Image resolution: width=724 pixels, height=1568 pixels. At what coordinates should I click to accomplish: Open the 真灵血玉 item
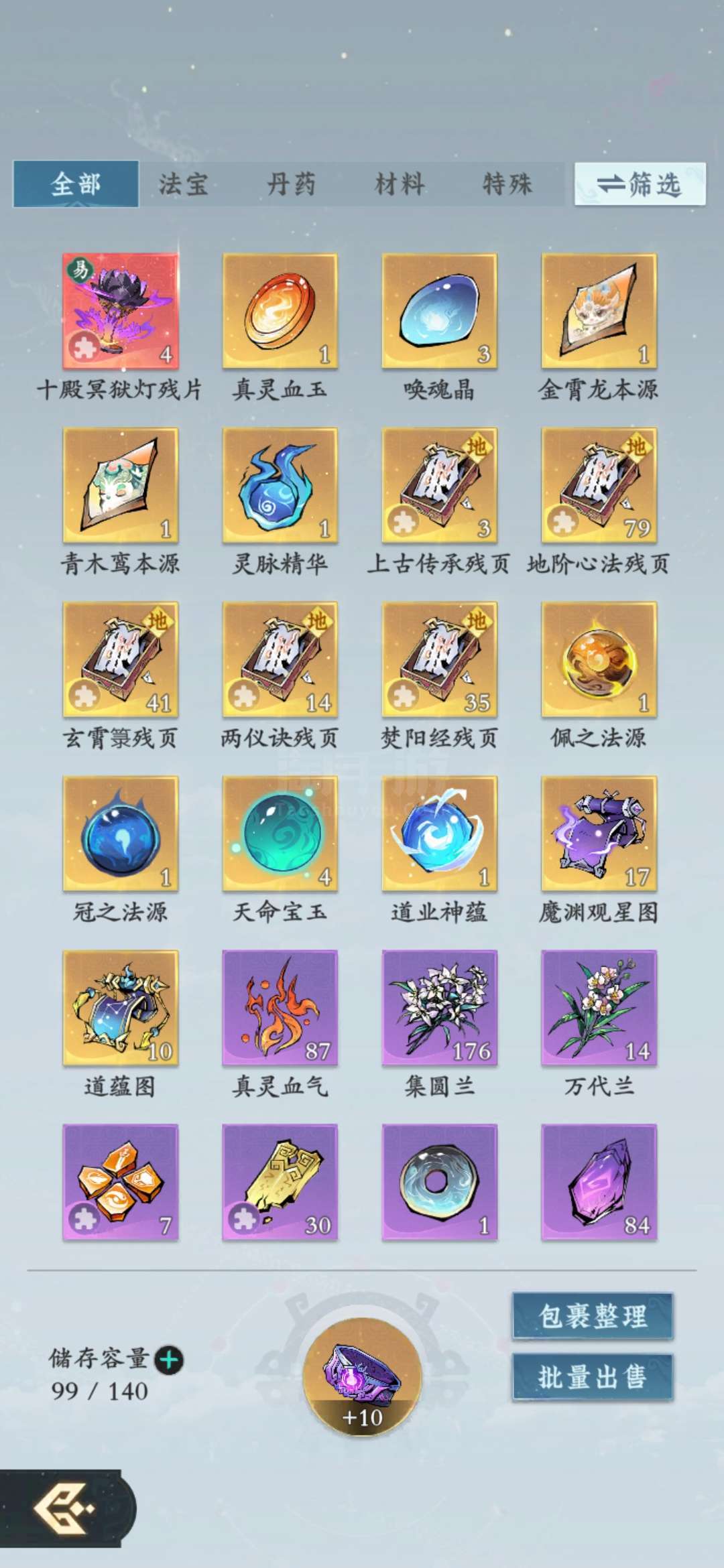point(280,311)
